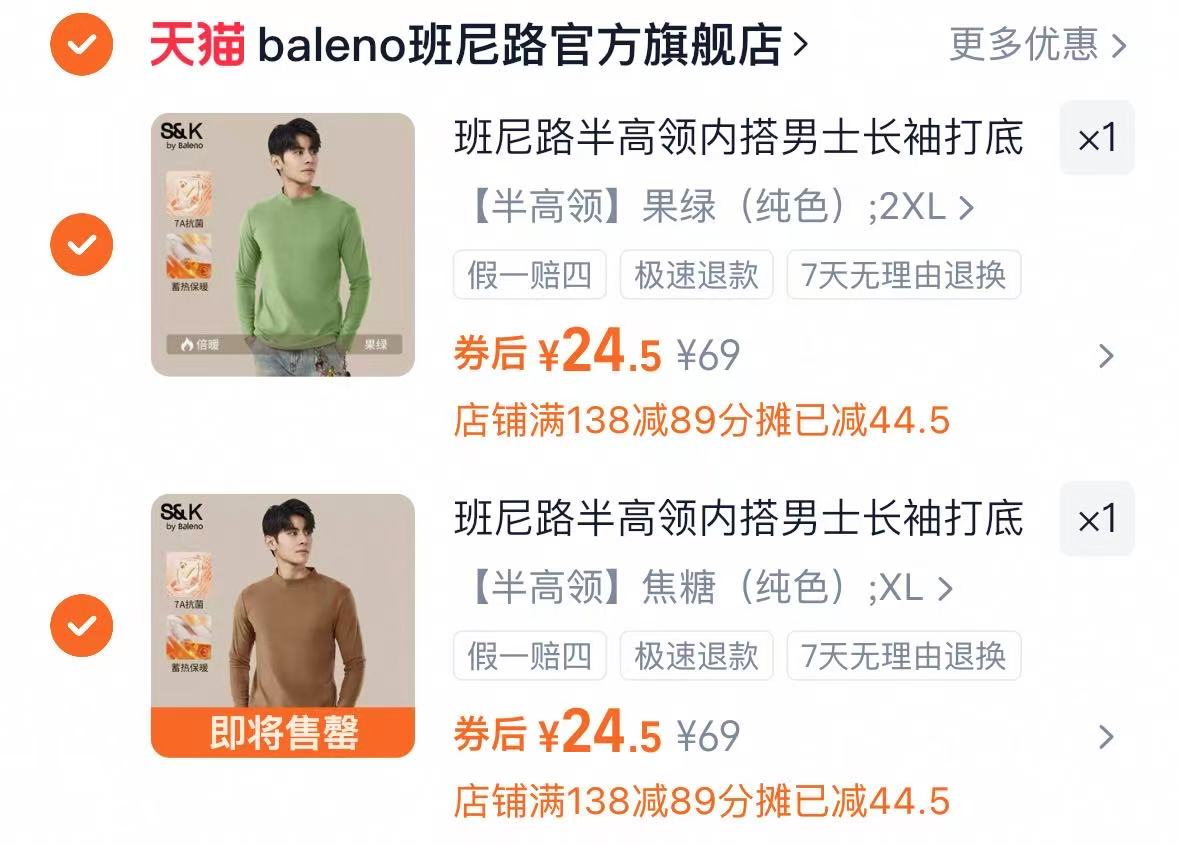The height and width of the screenshot is (845, 1179).
Task: Expand price details chevron for 果绿 shirt
Action: click(1106, 356)
